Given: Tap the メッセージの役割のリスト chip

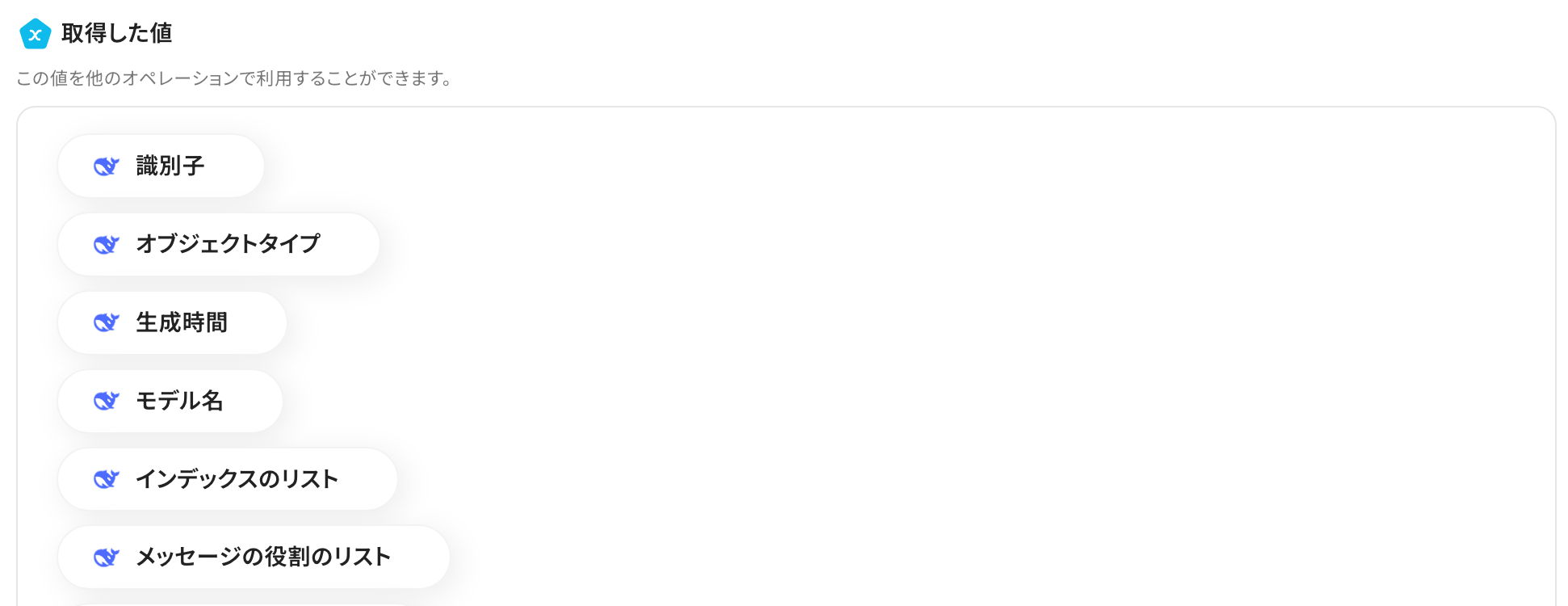Looking at the screenshot, I should click(x=254, y=557).
